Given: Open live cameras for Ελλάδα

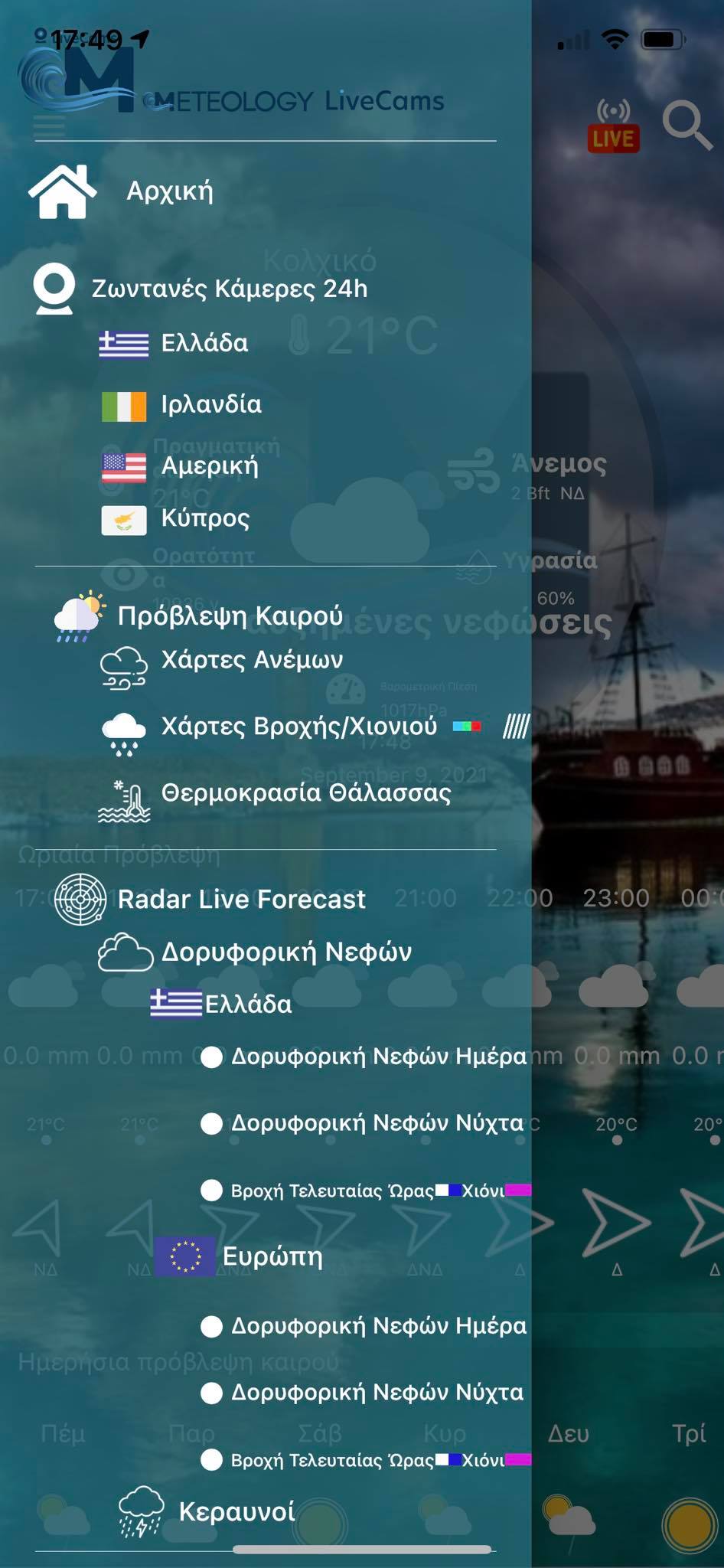Looking at the screenshot, I should point(204,343).
